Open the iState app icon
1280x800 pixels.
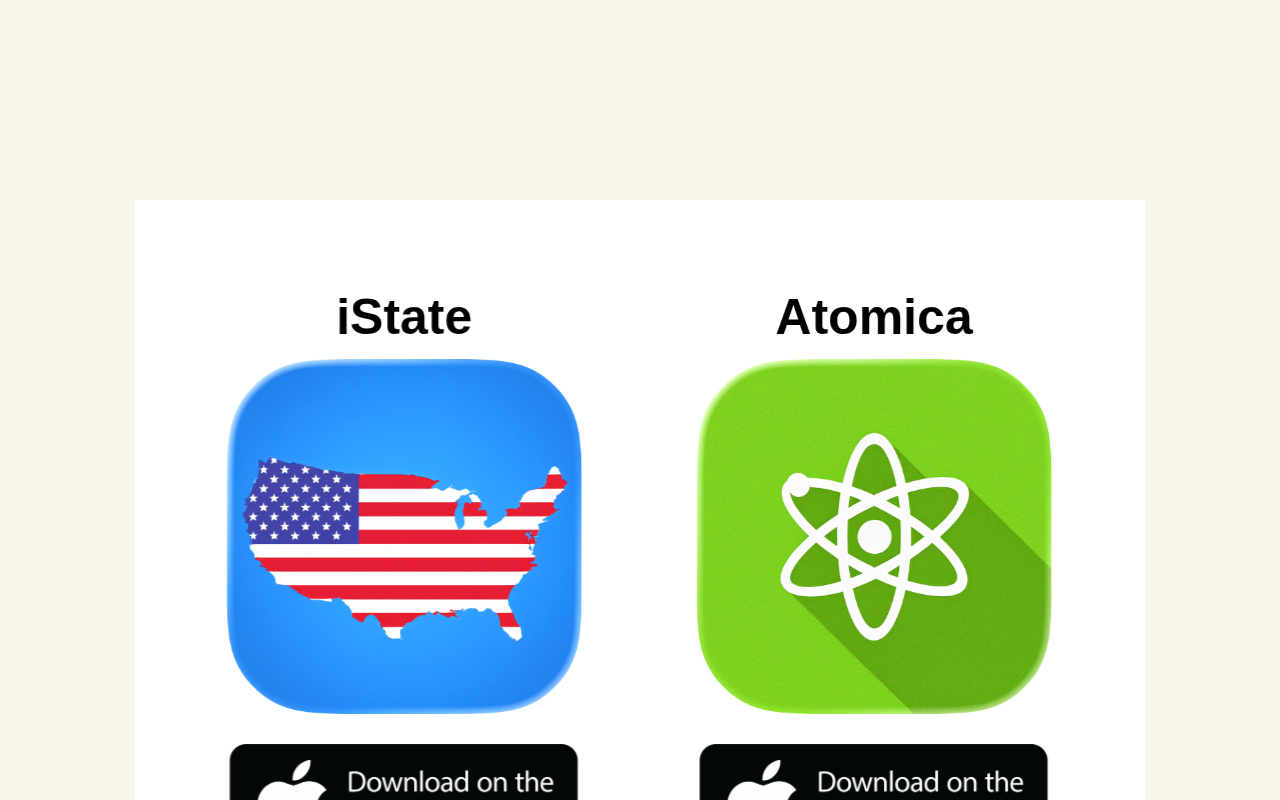pyautogui.click(x=404, y=536)
